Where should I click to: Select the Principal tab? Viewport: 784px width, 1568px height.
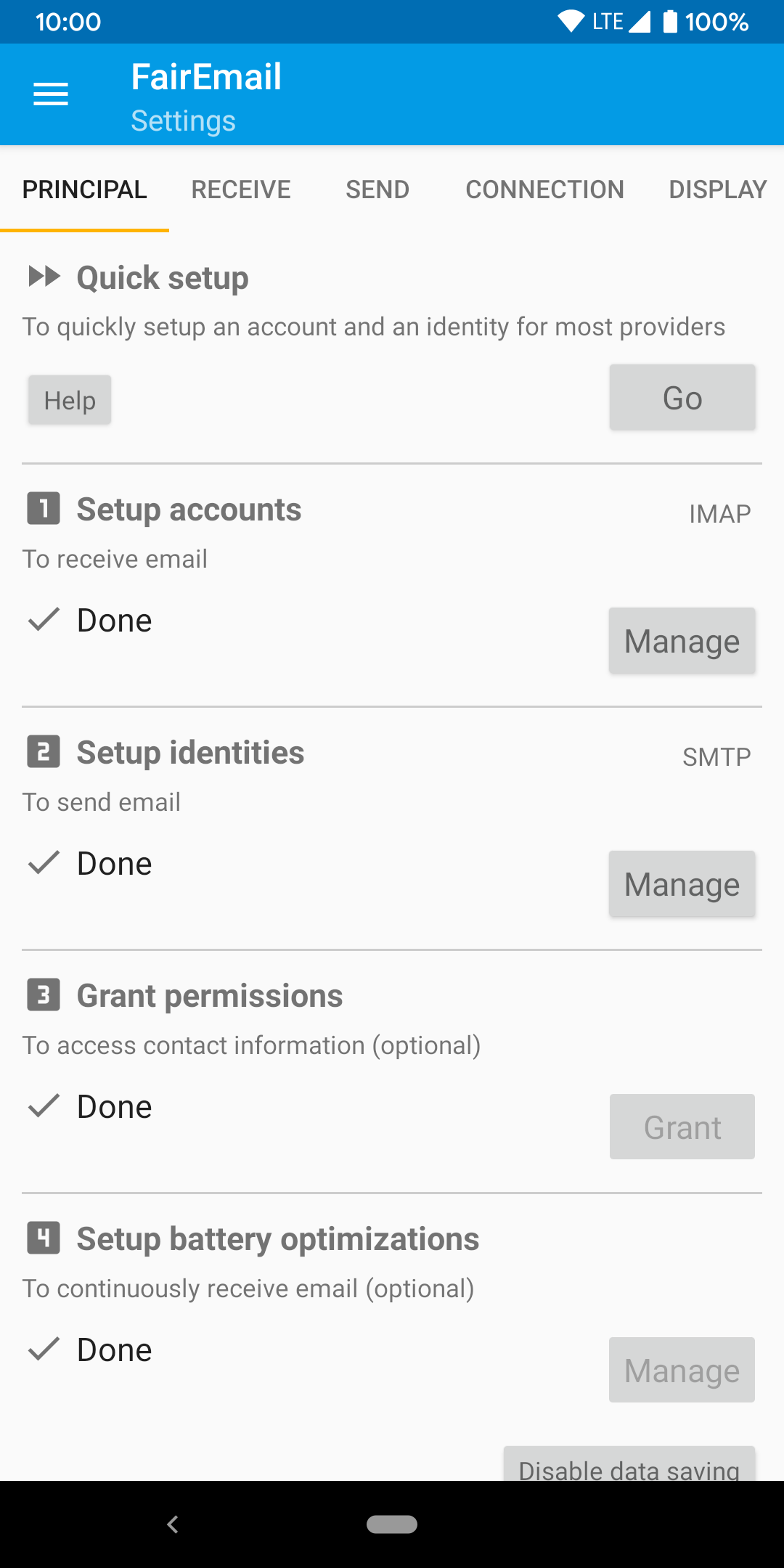[84, 189]
